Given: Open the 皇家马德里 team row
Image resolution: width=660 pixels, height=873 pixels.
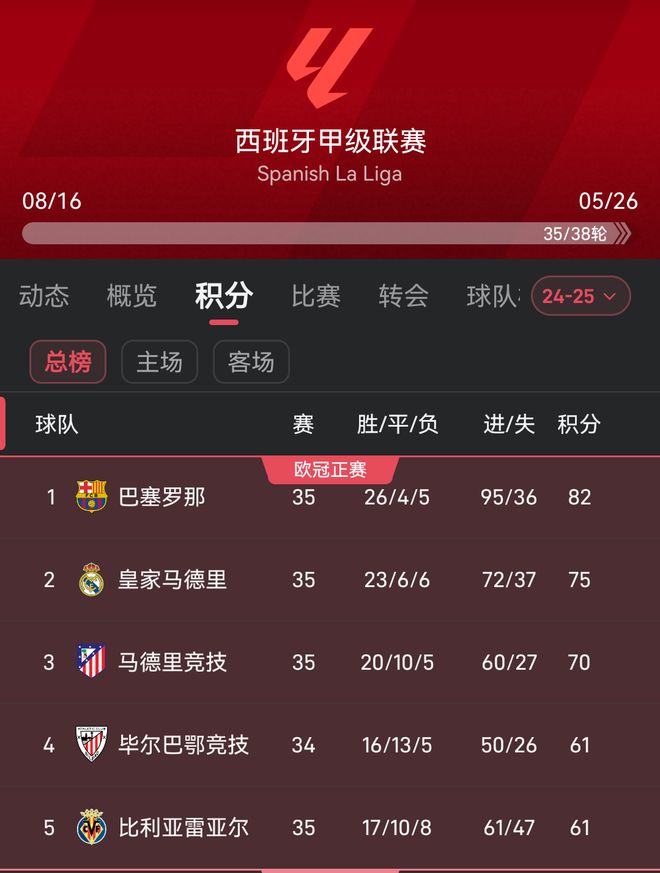Looking at the screenshot, I should coord(172,580).
